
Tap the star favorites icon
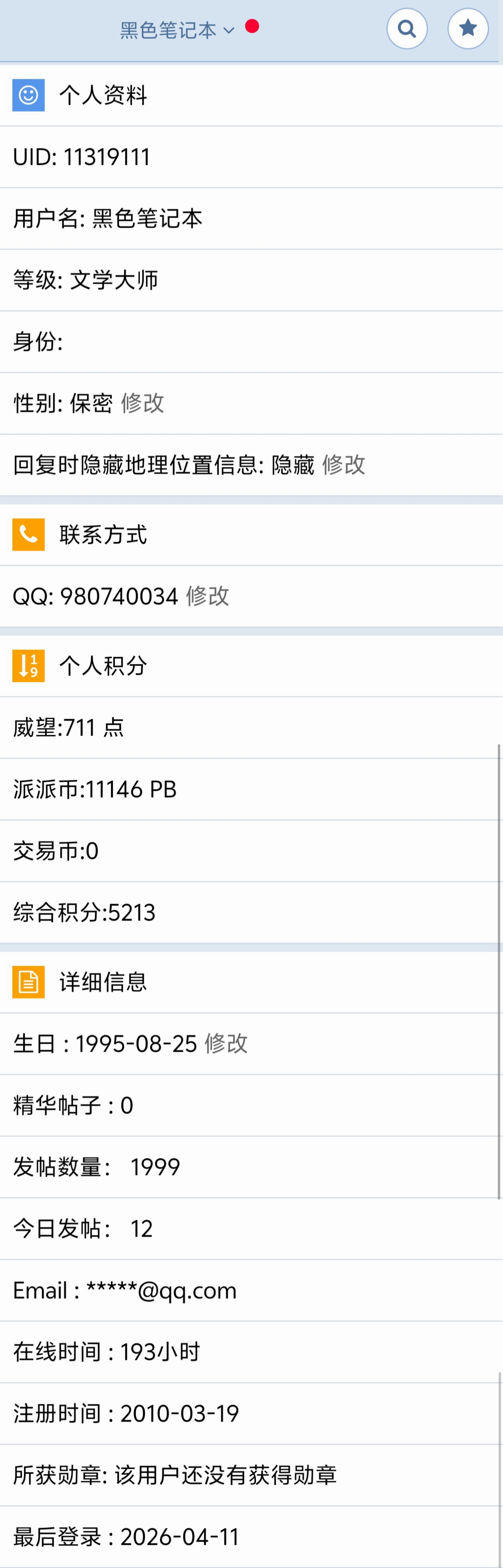(468, 28)
